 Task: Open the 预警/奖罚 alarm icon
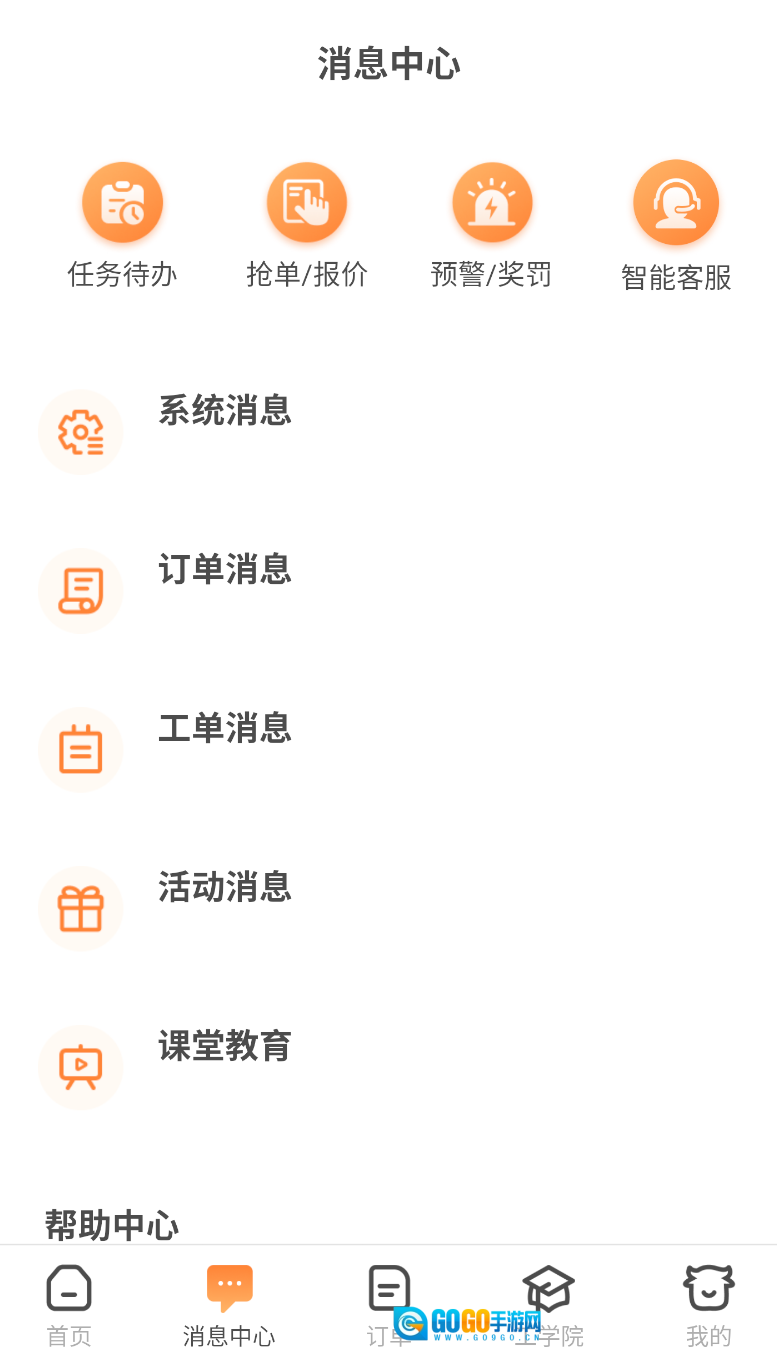coord(491,201)
